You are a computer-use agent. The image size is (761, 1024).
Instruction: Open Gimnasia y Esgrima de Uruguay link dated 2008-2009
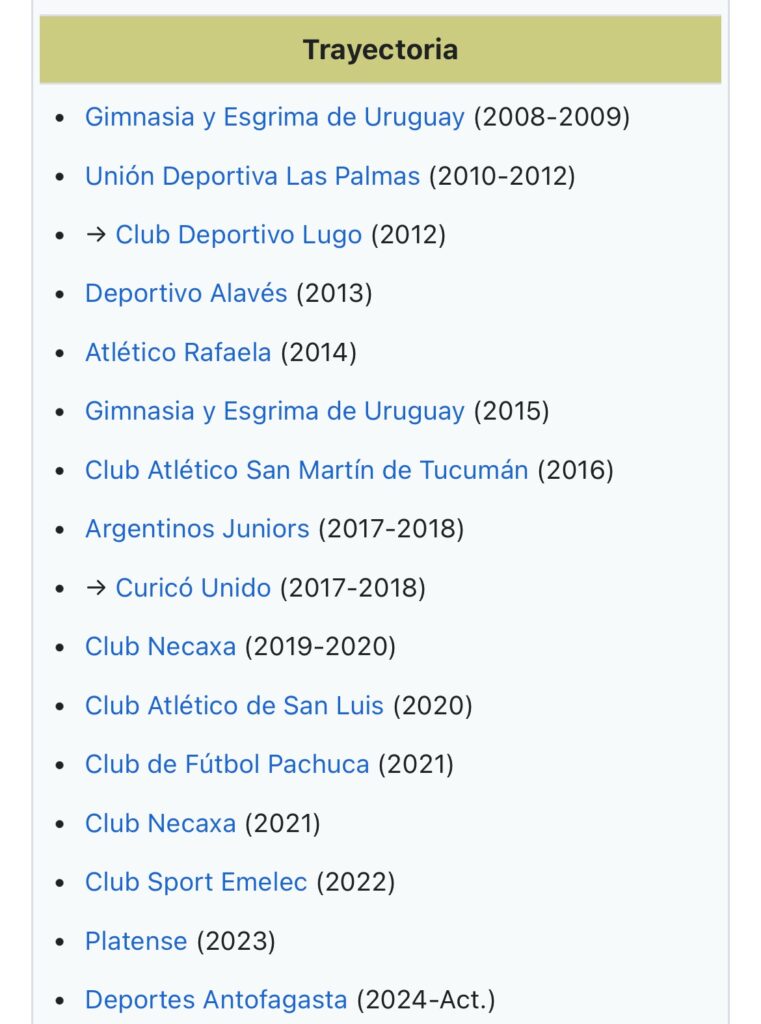point(274,117)
